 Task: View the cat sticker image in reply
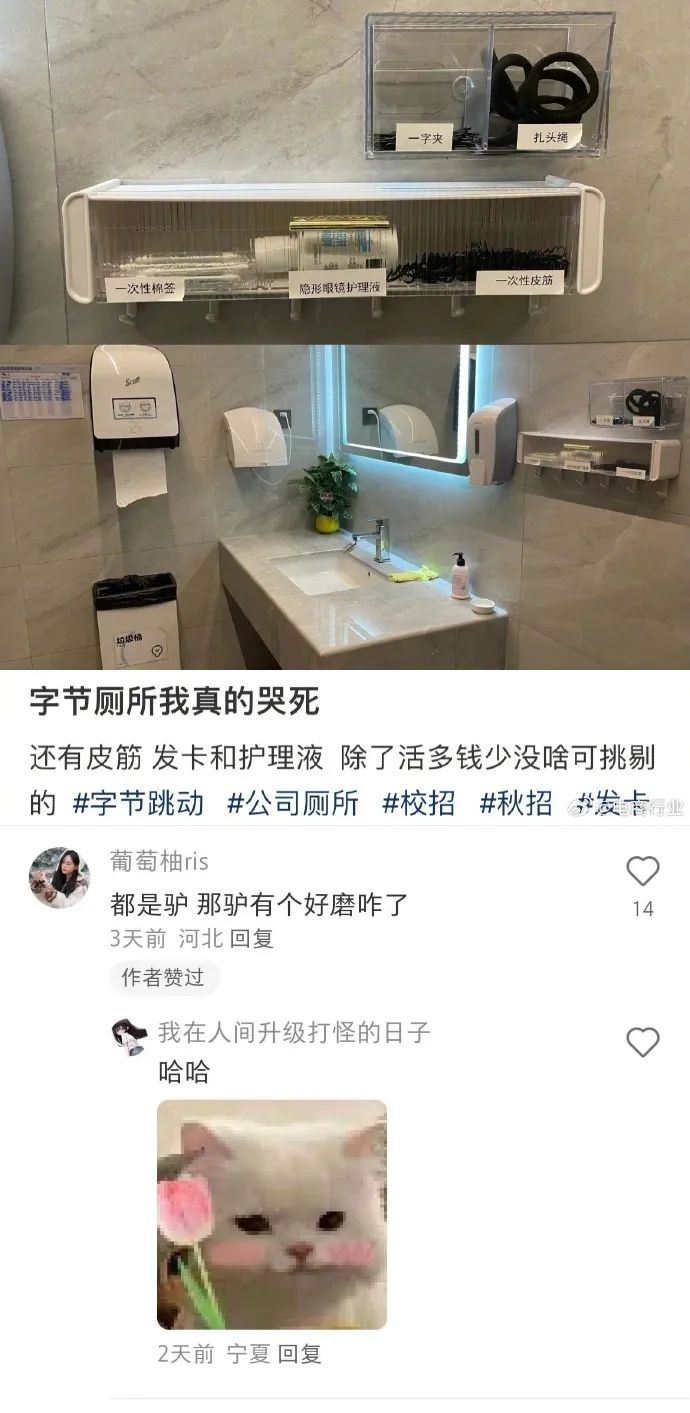(272, 1214)
